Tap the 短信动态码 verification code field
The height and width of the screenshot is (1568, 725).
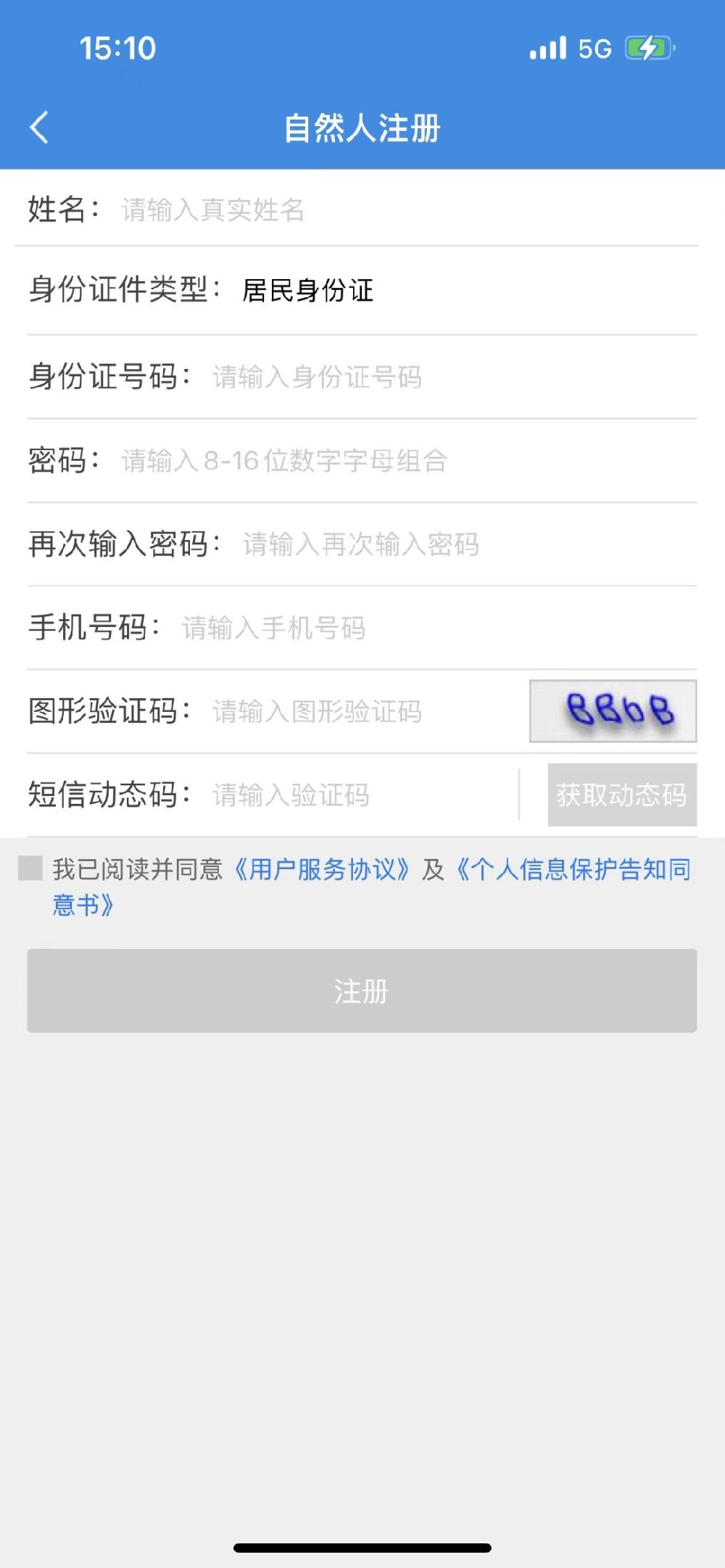(x=362, y=795)
